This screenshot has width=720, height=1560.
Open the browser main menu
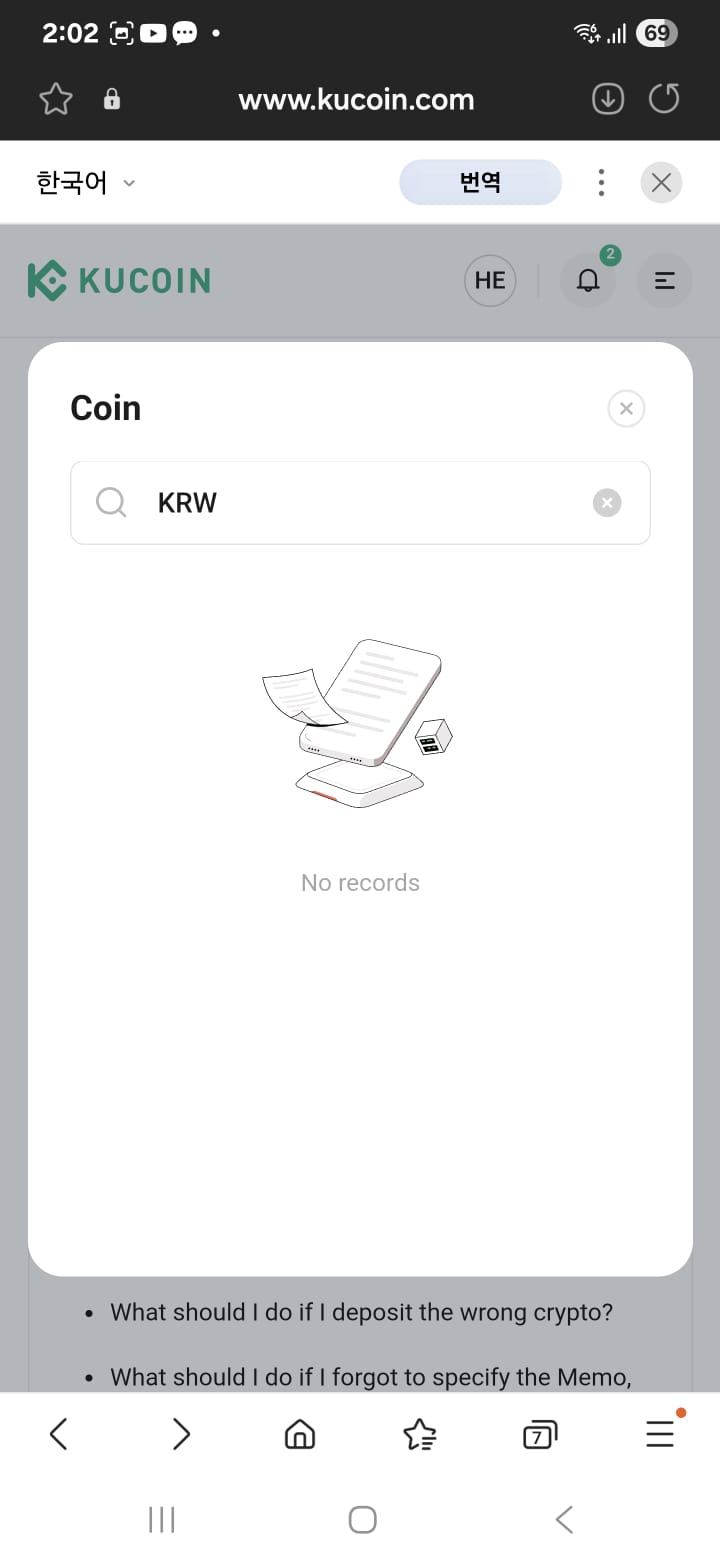[x=660, y=1435]
